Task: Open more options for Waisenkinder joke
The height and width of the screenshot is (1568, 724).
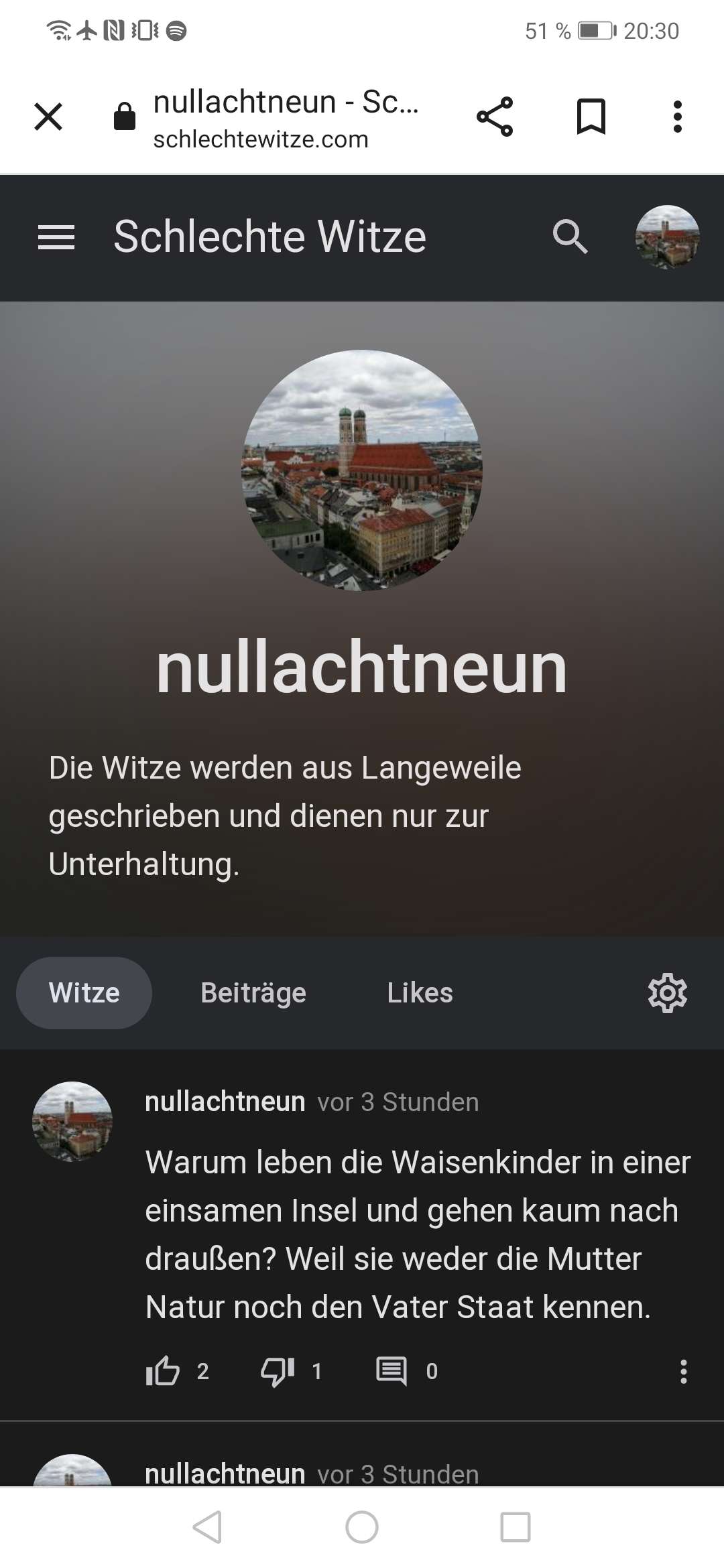Action: coord(683,1371)
